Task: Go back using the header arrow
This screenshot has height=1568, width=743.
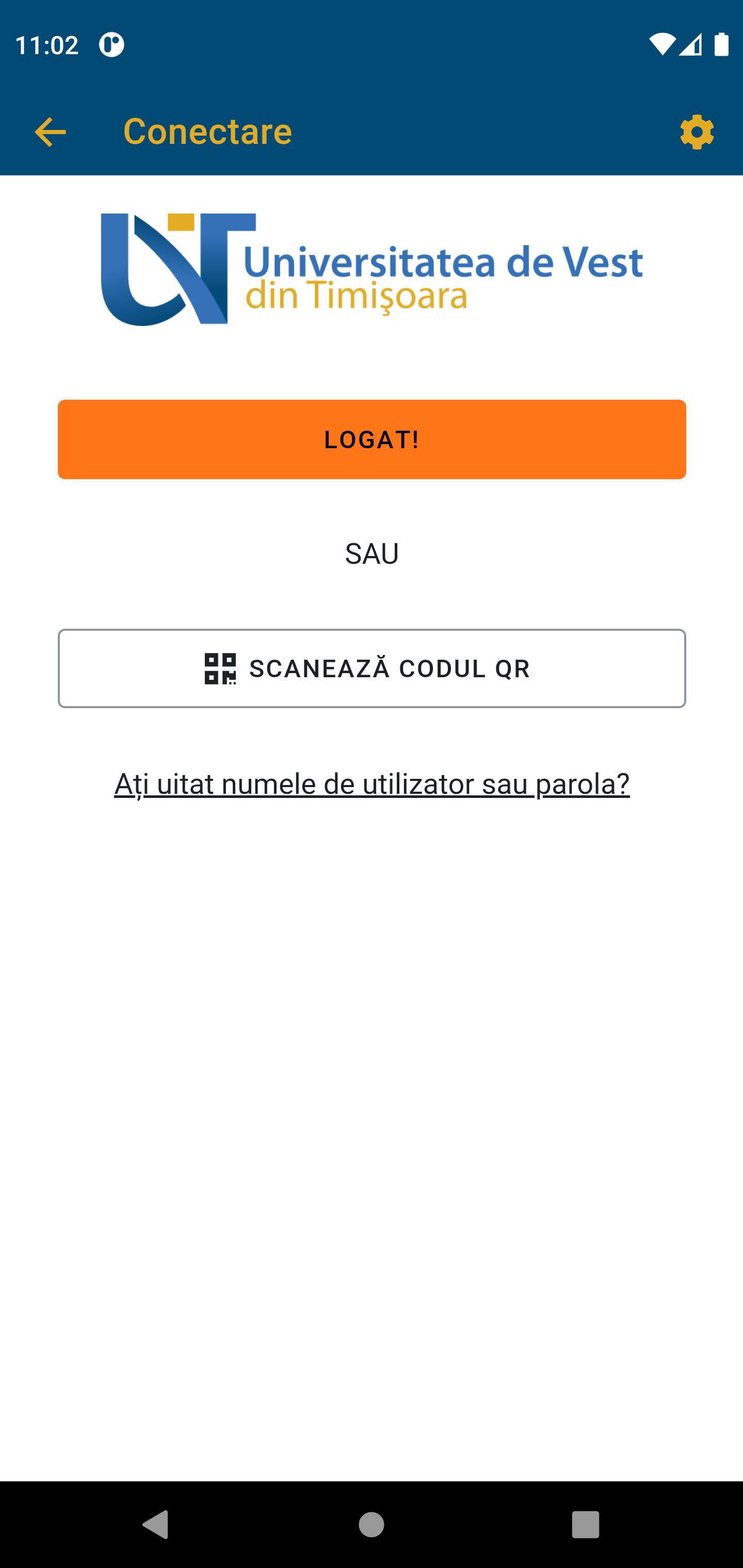Action: tap(50, 132)
